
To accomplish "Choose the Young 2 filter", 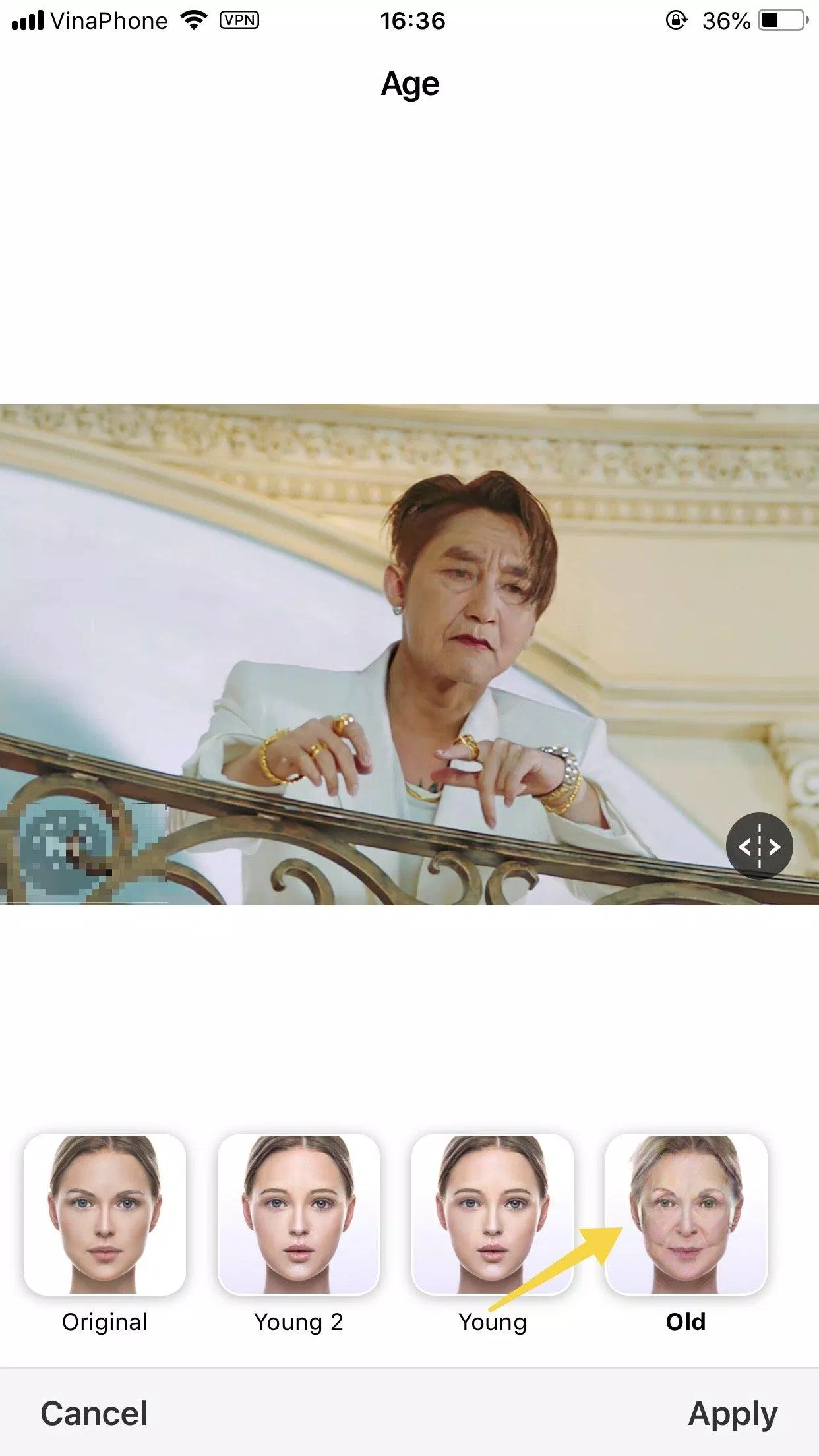I will coord(299,1215).
